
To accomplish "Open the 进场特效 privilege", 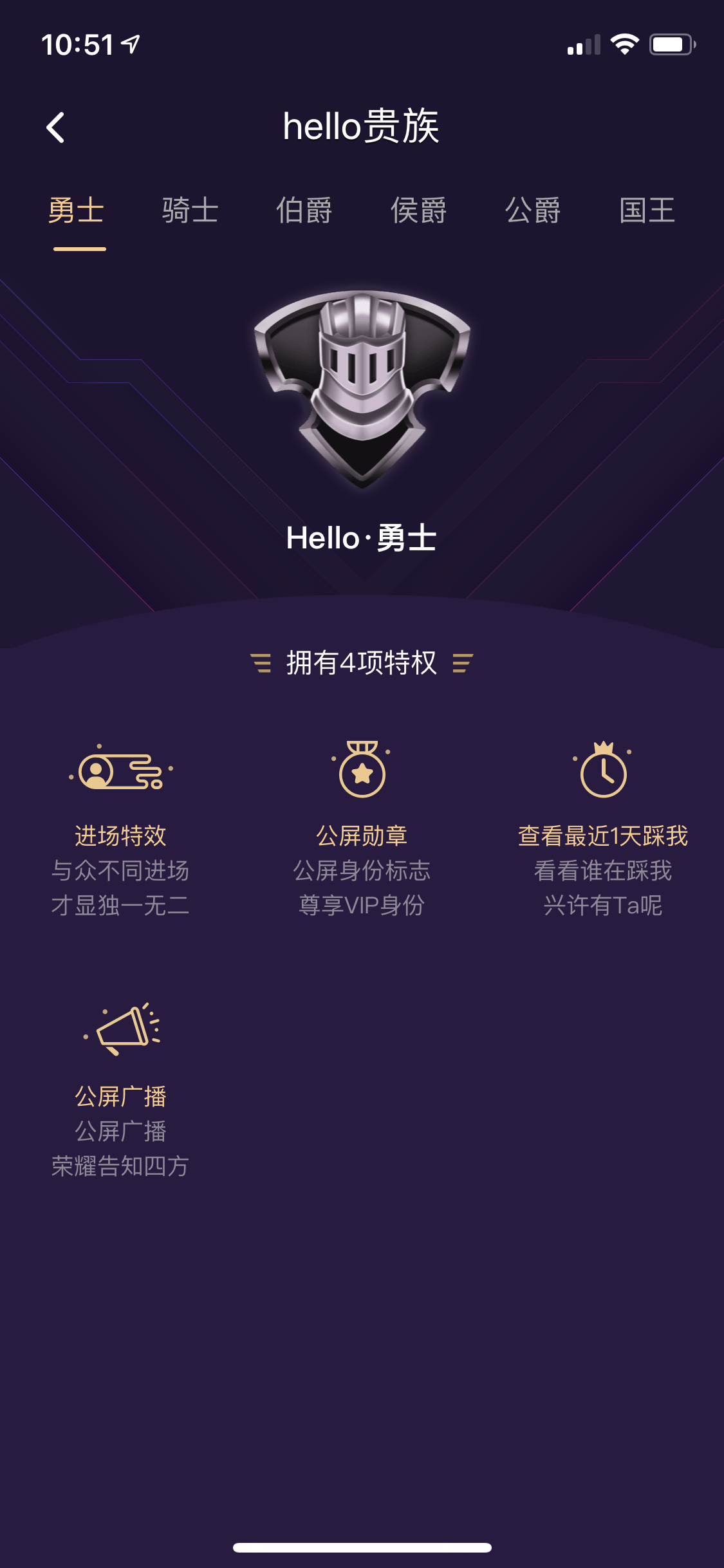I will [x=120, y=830].
